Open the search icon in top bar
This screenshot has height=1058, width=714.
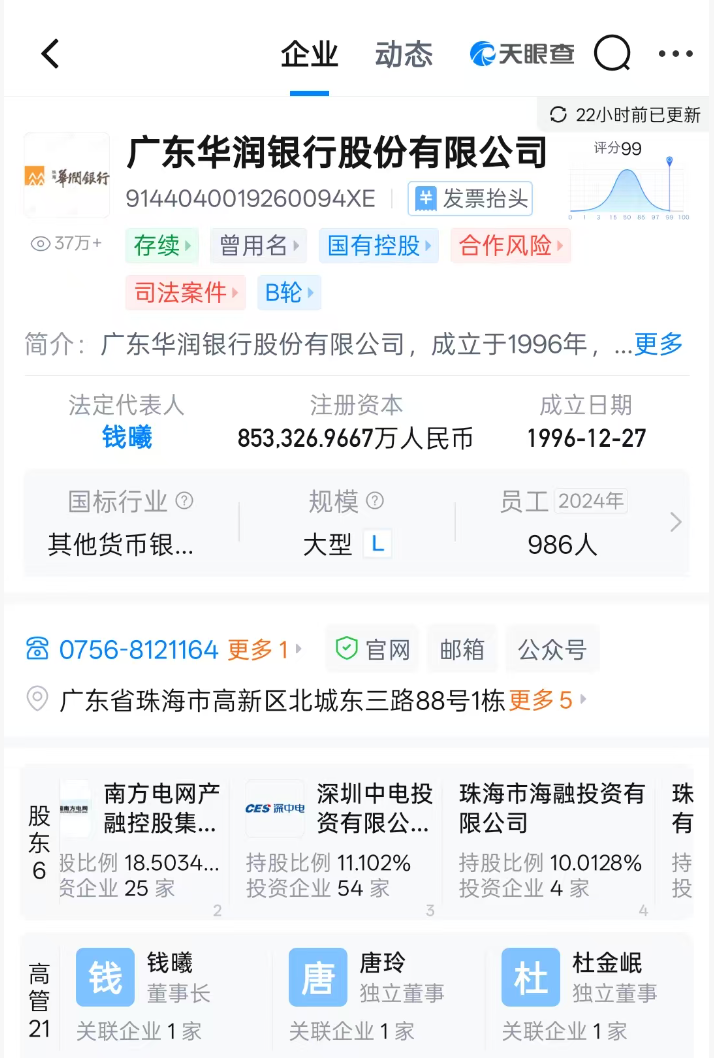612,54
